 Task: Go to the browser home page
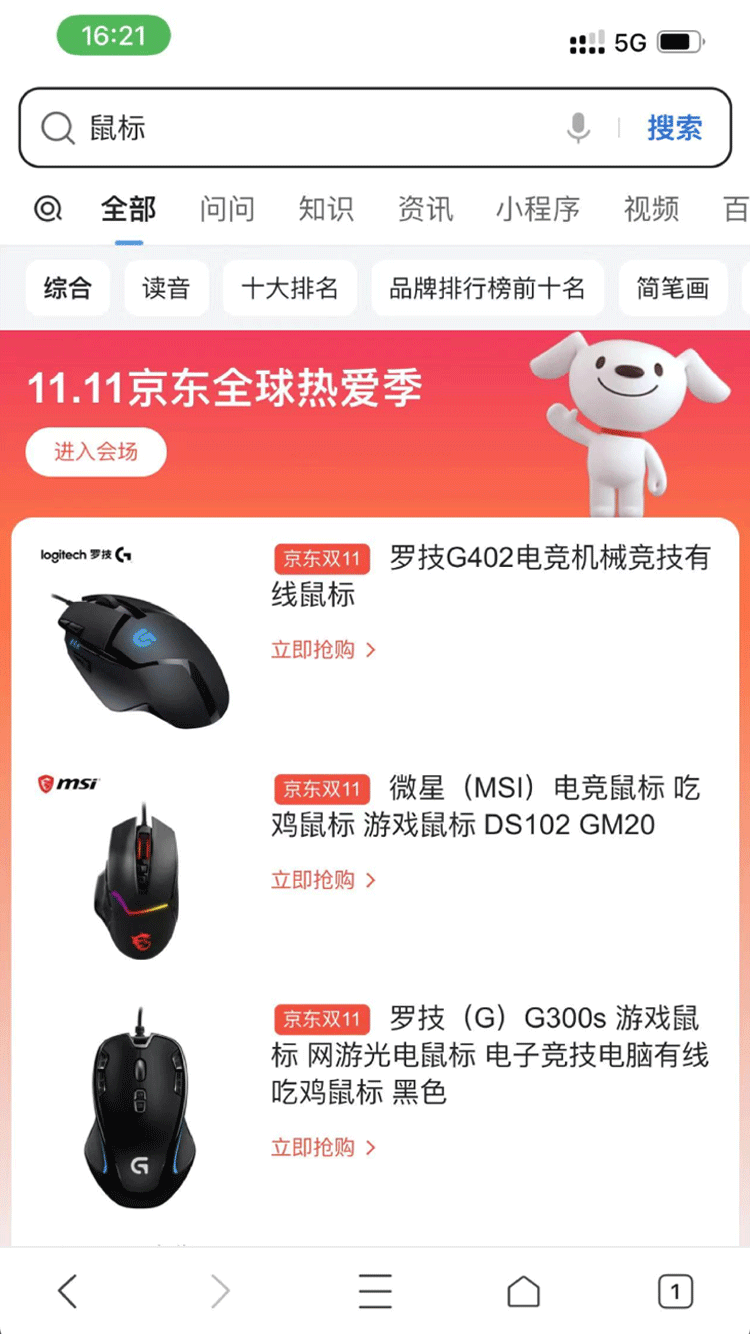point(523,1291)
